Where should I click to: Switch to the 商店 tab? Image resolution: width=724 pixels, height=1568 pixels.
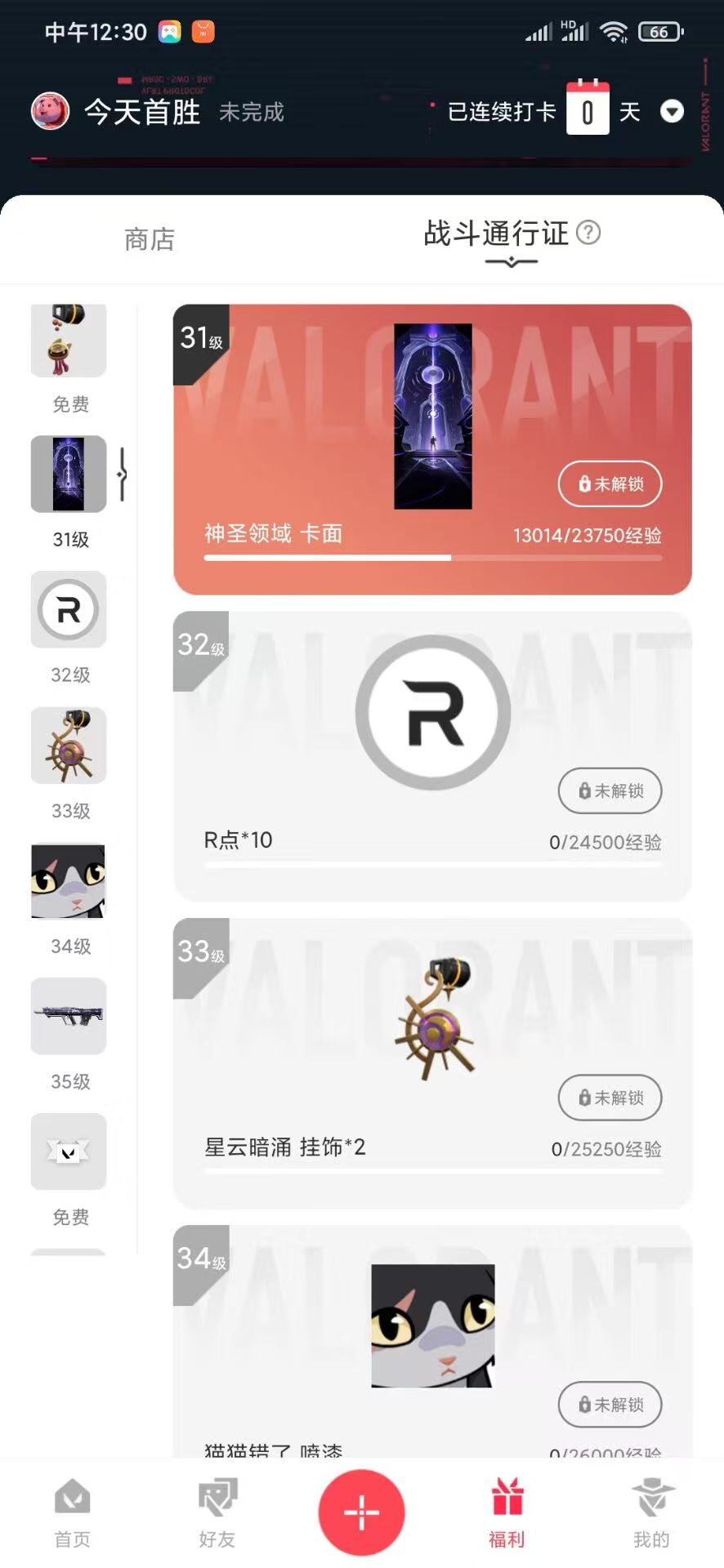coord(150,239)
